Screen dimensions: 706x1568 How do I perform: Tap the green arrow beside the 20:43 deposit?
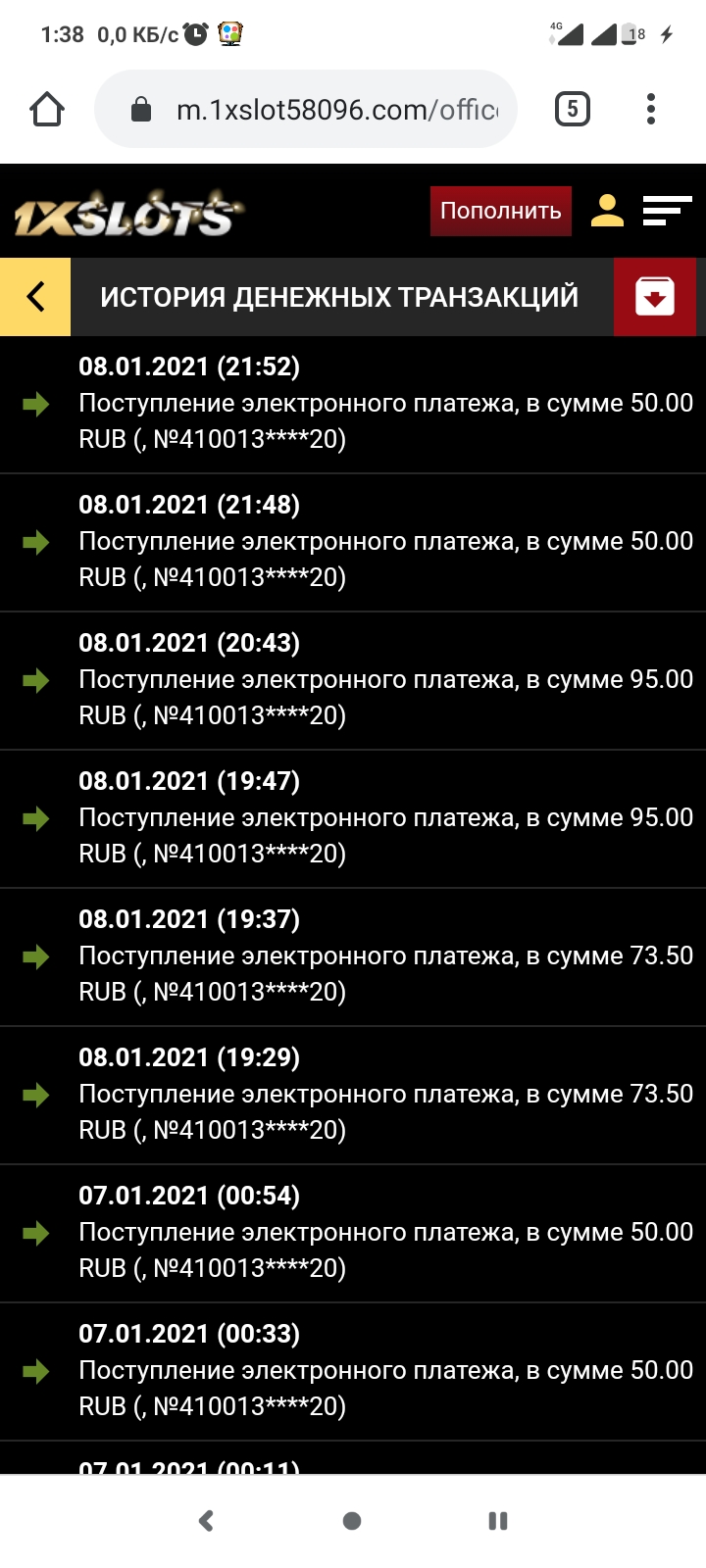36,681
